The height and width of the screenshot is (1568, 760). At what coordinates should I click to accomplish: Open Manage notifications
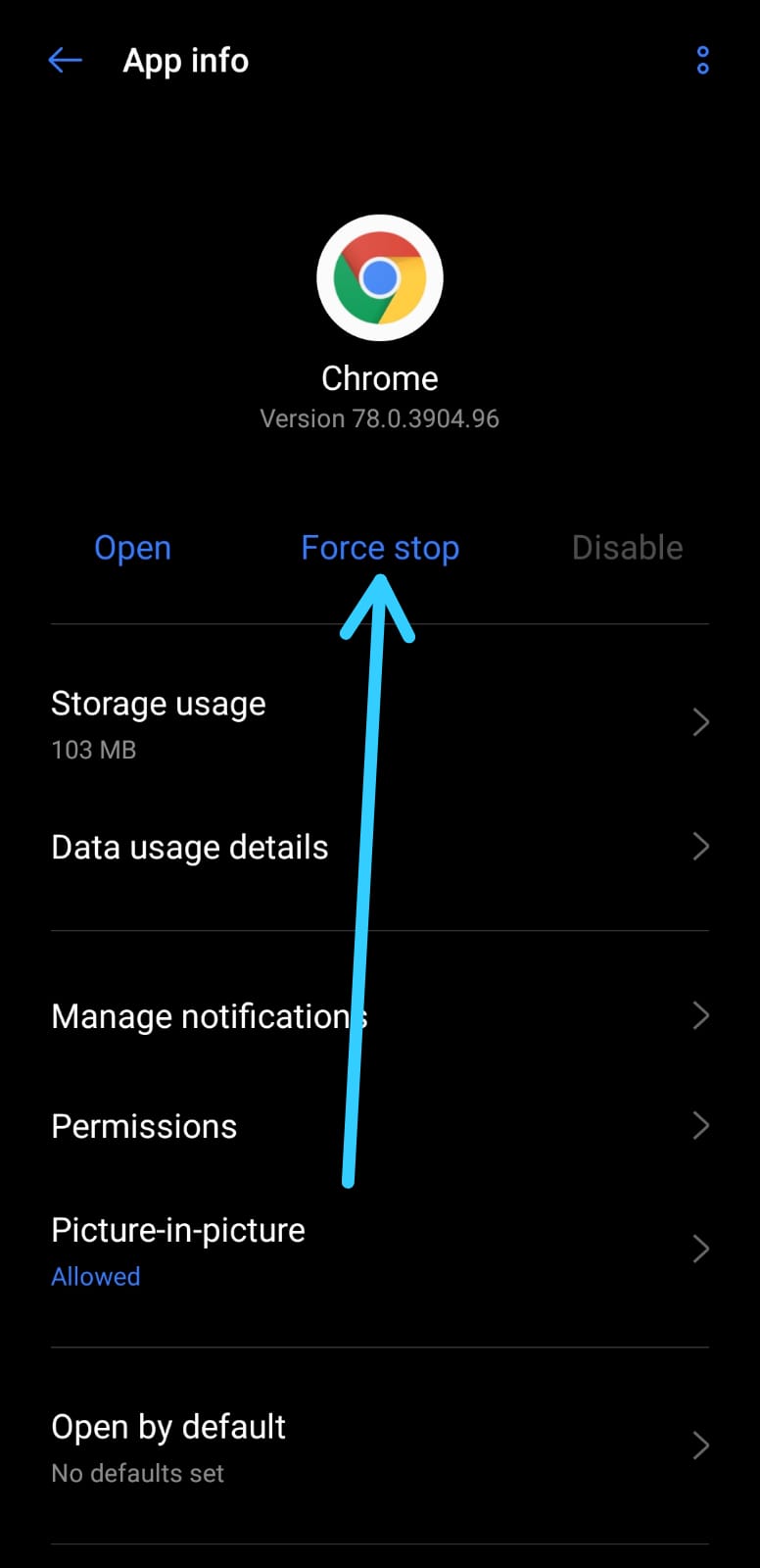pyautogui.click(x=380, y=1016)
